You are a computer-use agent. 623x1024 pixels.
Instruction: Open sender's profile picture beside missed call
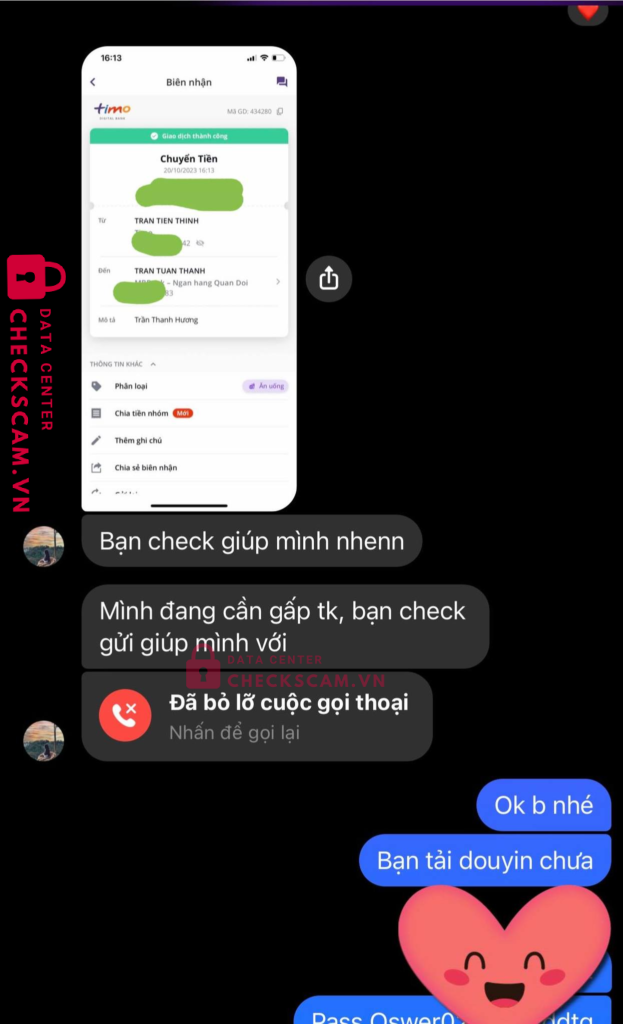tap(44, 741)
